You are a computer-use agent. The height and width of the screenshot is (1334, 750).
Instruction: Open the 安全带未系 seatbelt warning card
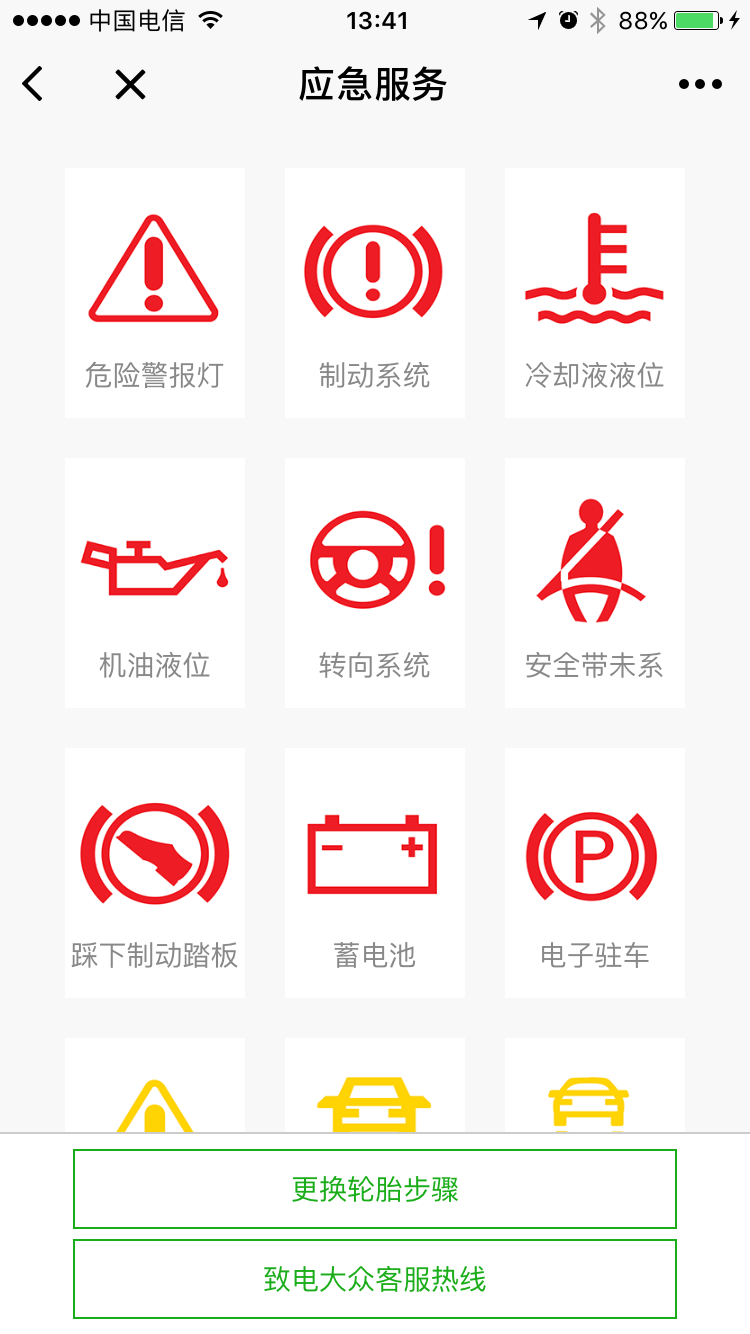coord(595,583)
